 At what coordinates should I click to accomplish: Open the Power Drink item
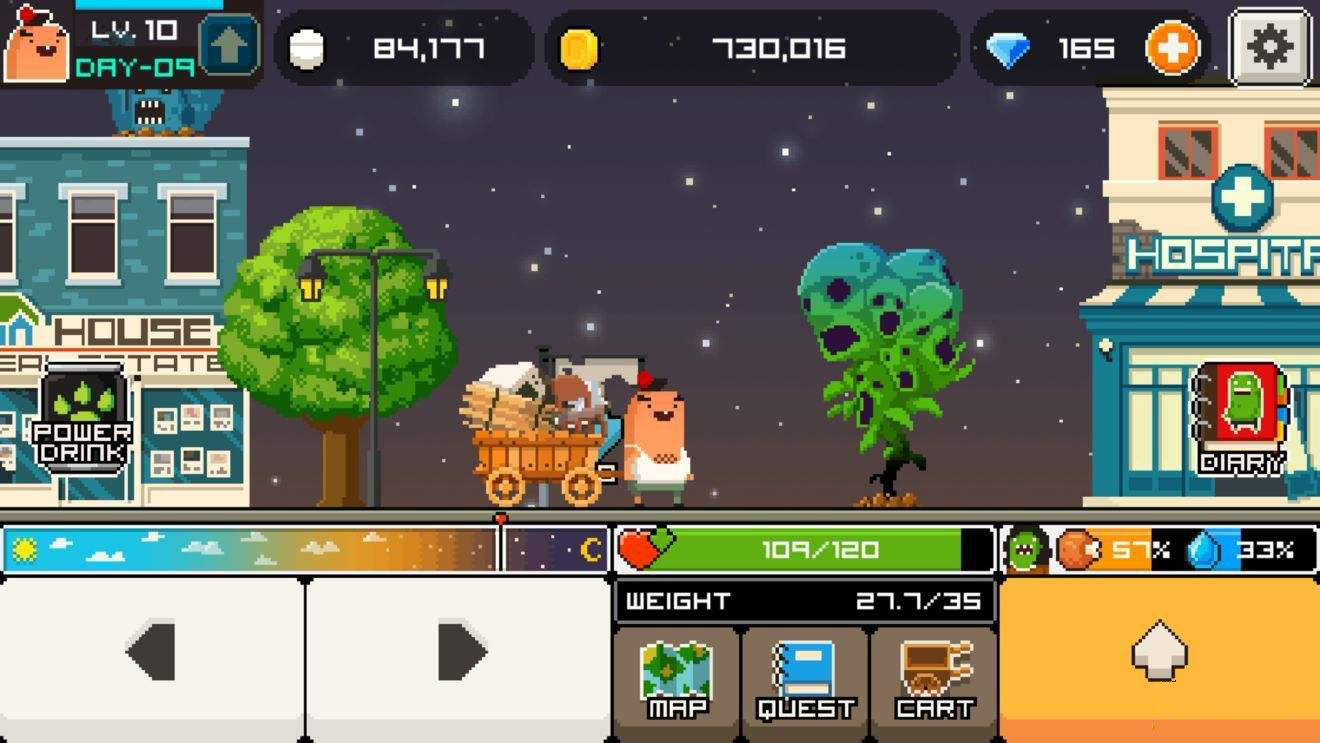[82, 422]
